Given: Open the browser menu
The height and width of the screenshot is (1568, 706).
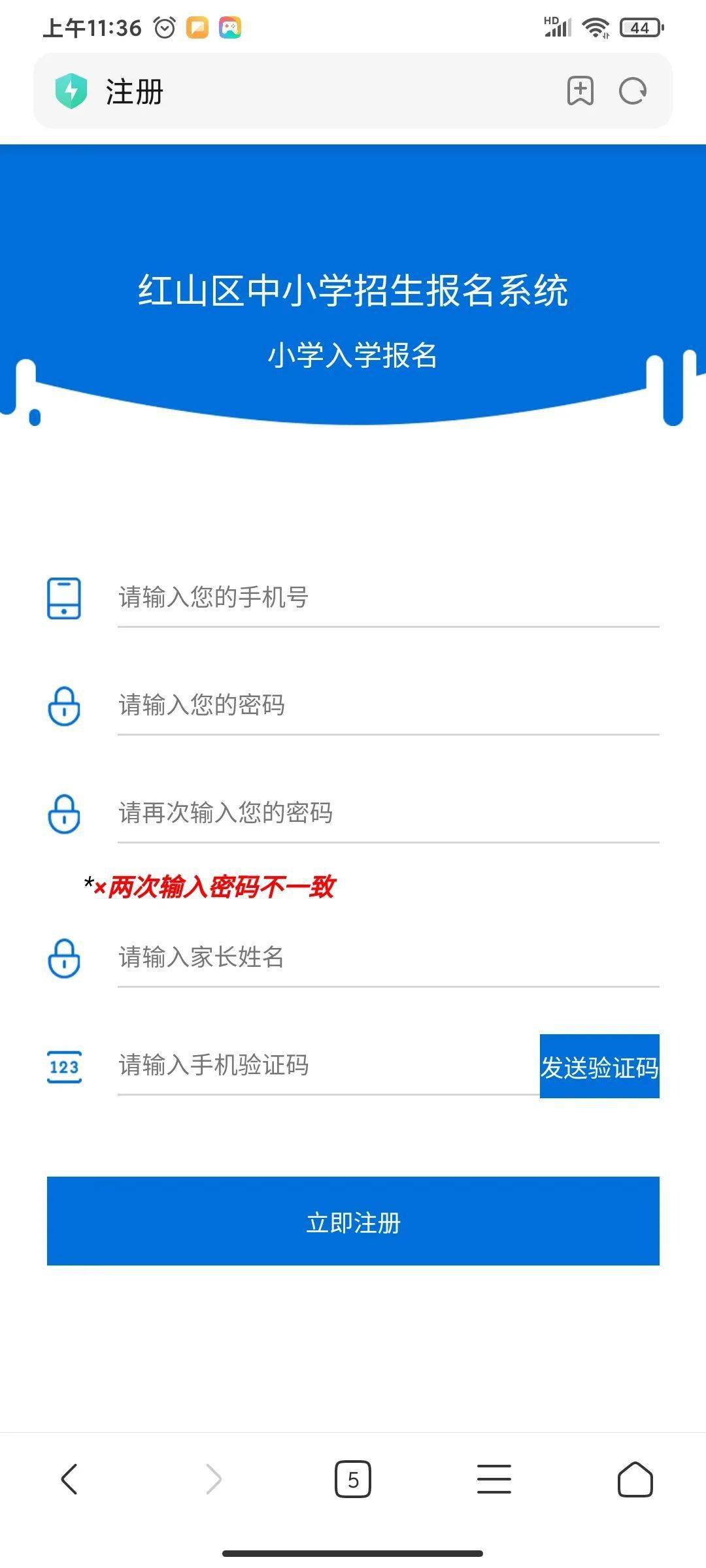Looking at the screenshot, I should [494, 1479].
